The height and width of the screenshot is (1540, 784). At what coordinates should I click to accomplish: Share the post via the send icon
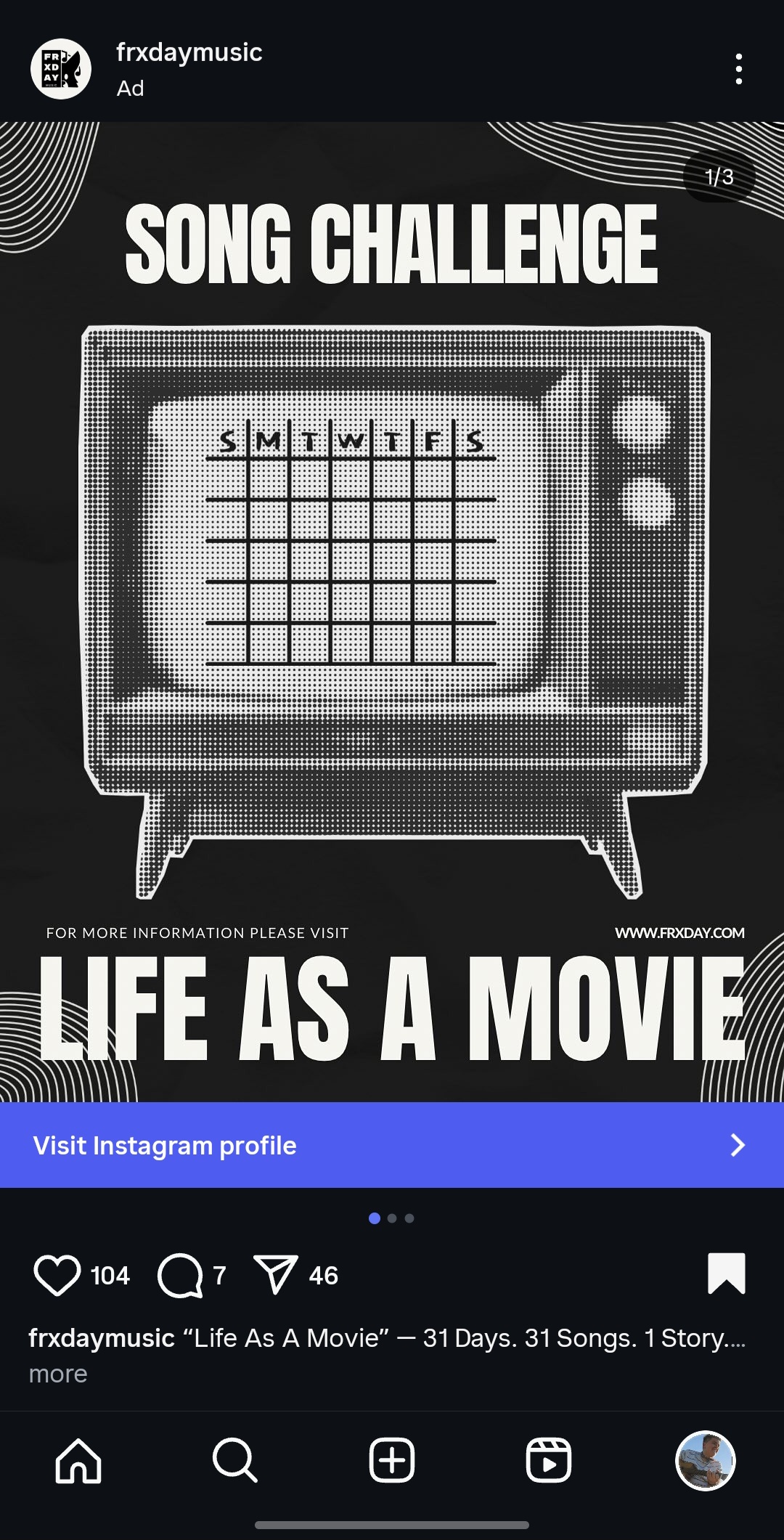click(276, 1275)
